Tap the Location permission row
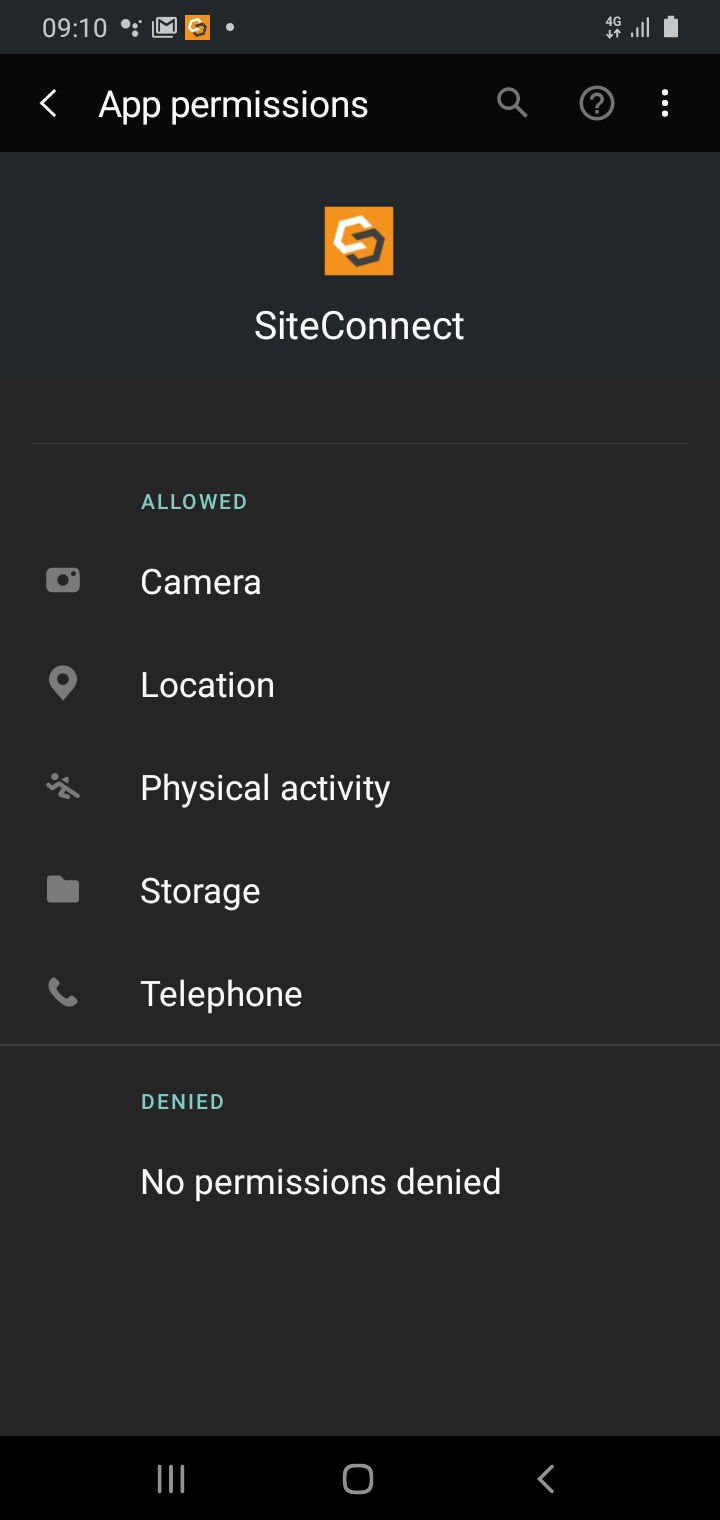The height and width of the screenshot is (1520, 720). pyautogui.click(x=207, y=684)
